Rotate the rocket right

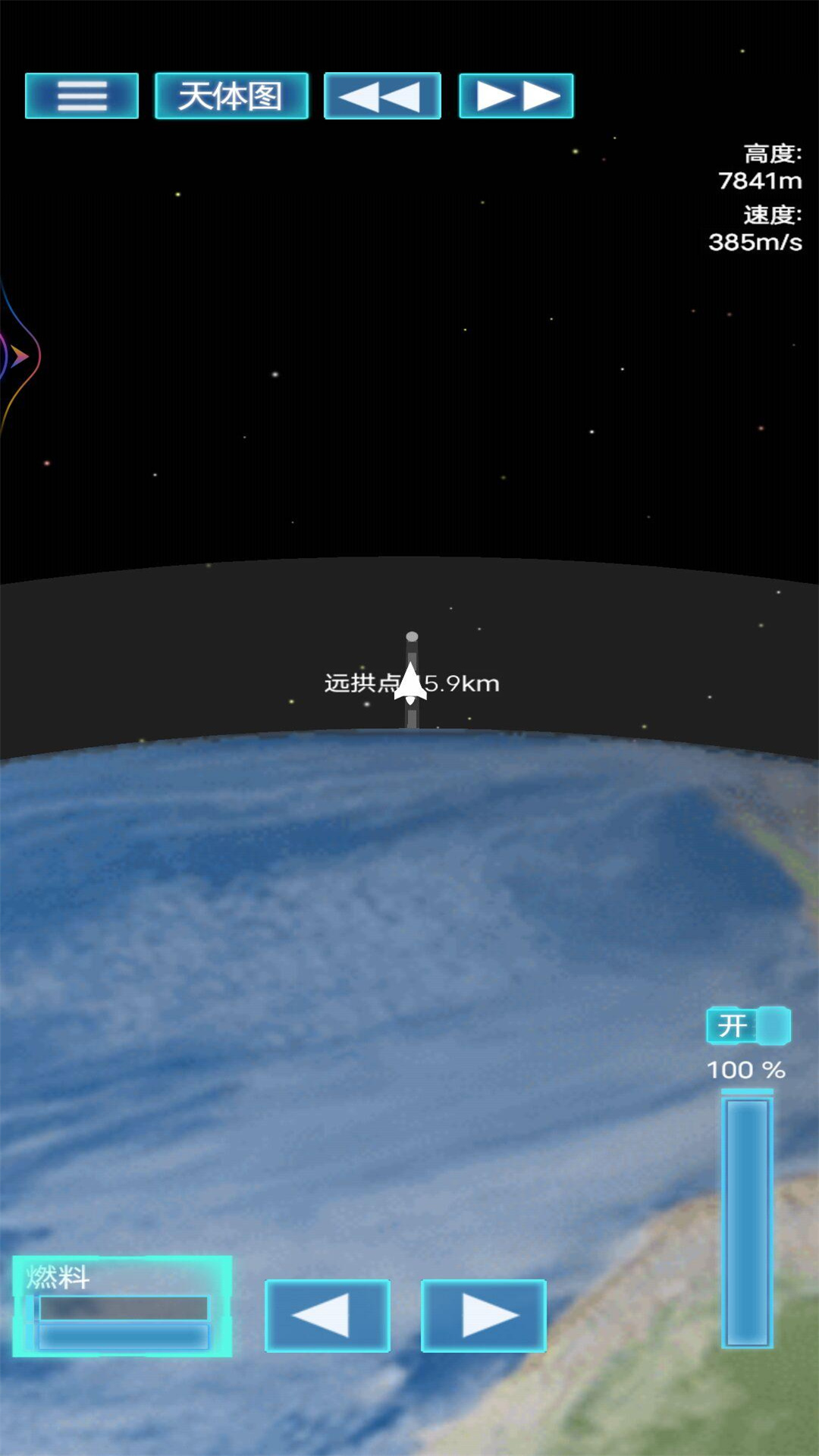[x=484, y=1316]
